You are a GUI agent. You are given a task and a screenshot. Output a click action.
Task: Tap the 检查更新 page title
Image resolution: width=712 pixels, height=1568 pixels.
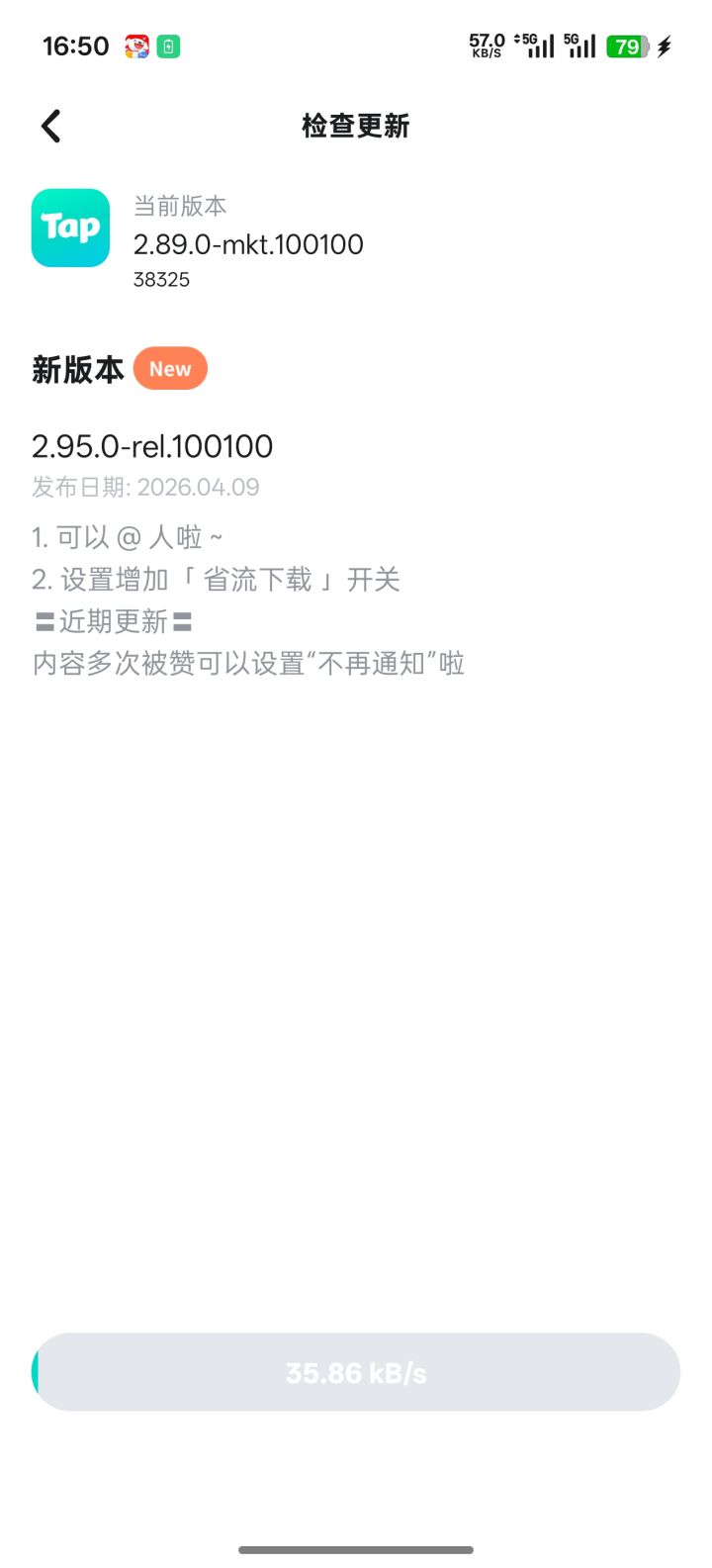[x=355, y=126]
